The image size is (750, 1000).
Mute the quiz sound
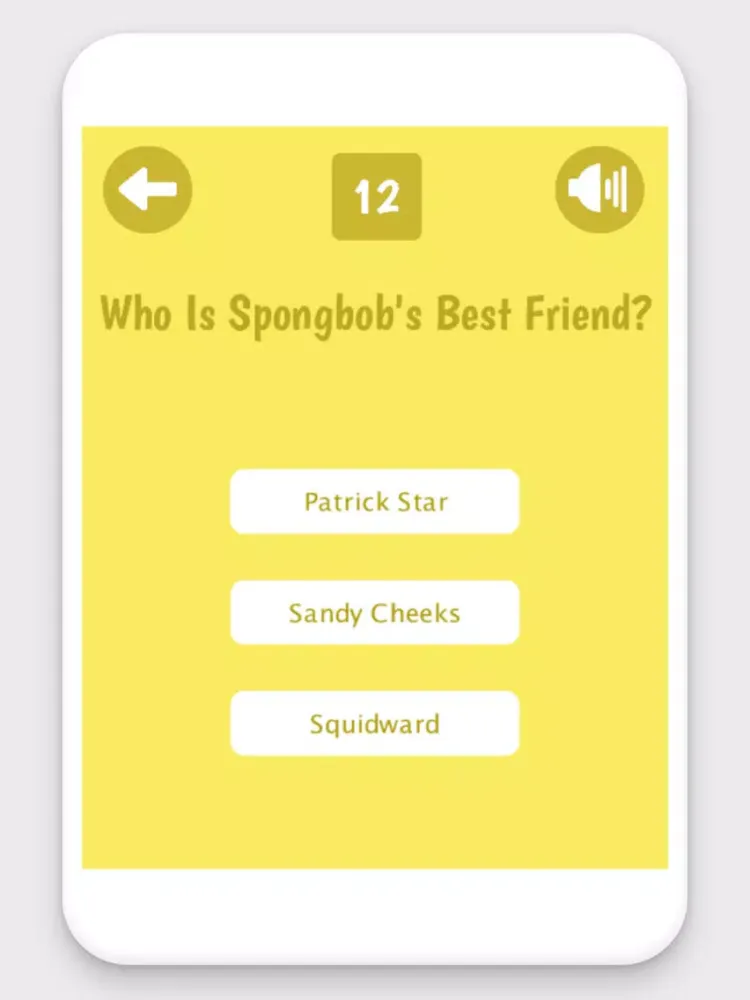coord(599,190)
